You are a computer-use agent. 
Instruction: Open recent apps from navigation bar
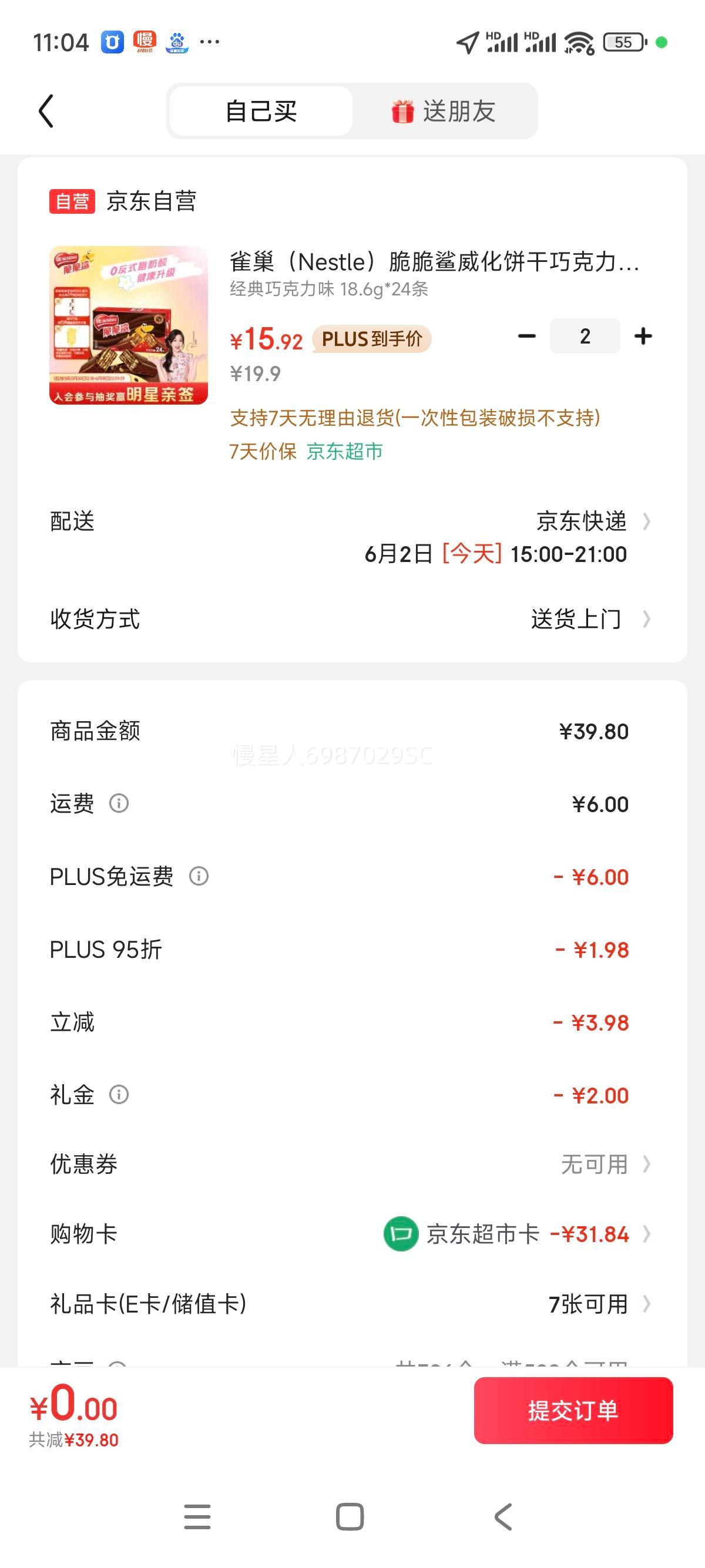197,1516
